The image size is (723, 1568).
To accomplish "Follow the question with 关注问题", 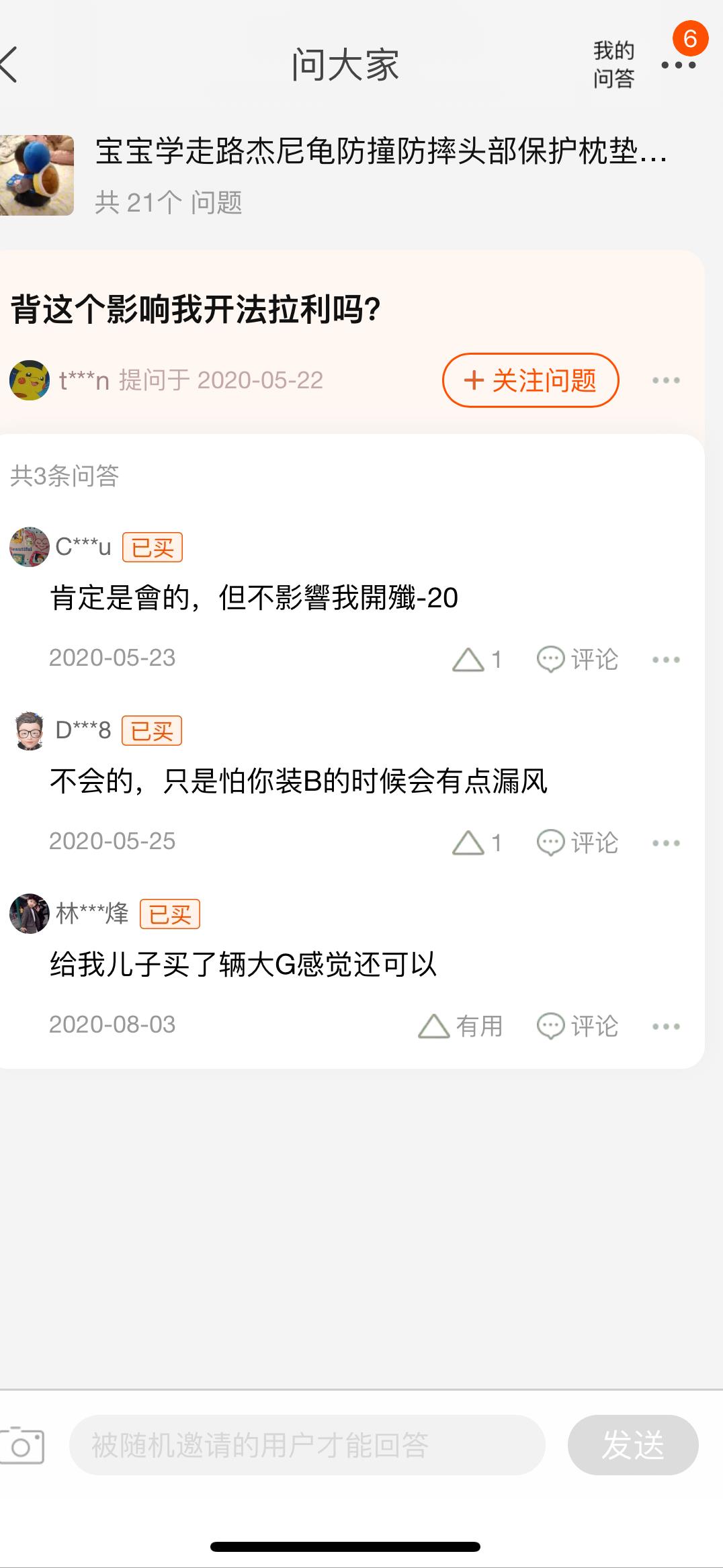I will coord(530,380).
